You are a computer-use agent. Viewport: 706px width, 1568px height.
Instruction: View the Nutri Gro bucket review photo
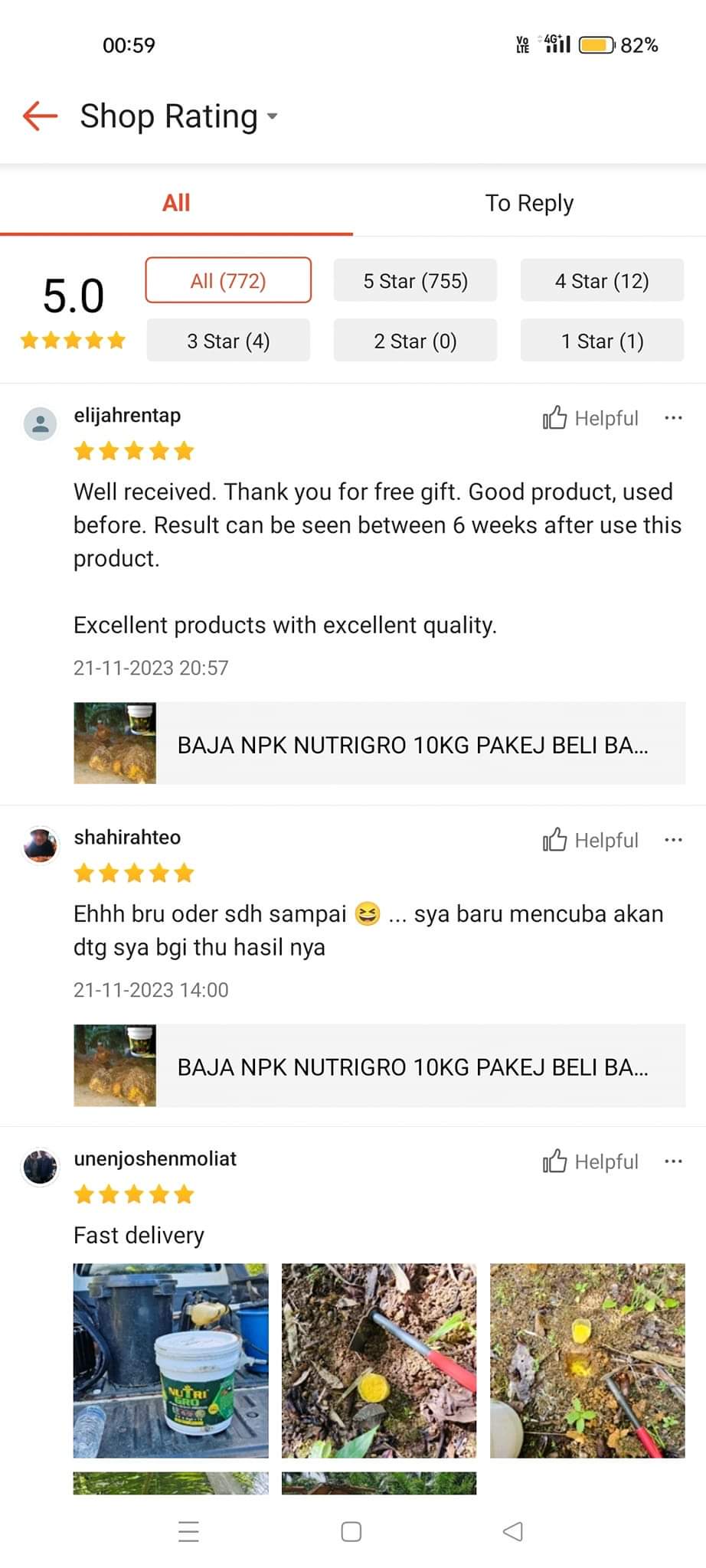(171, 1360)
